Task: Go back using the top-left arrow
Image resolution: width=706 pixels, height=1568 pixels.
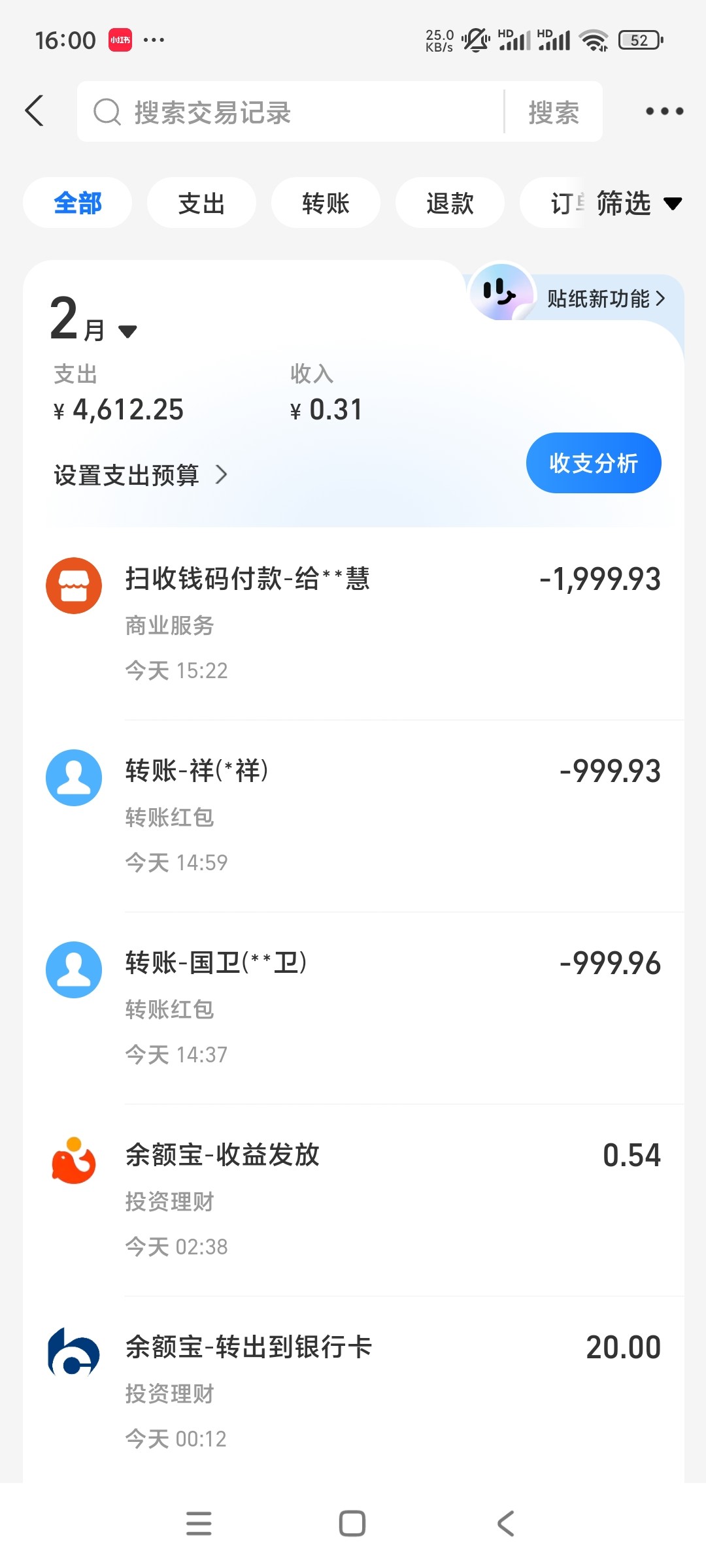Action: coord(35,111)
